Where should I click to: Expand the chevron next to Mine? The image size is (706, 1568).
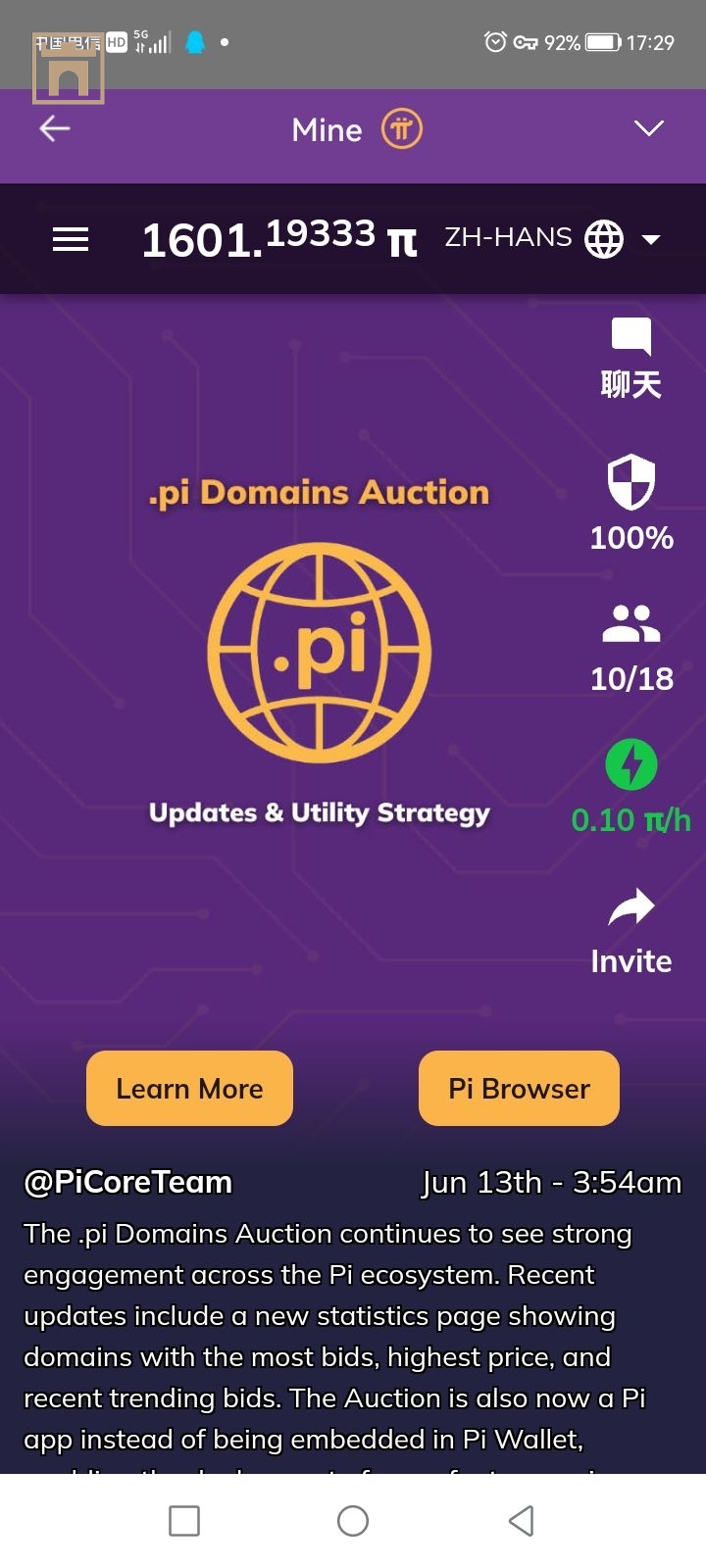(x=649, y=128)
